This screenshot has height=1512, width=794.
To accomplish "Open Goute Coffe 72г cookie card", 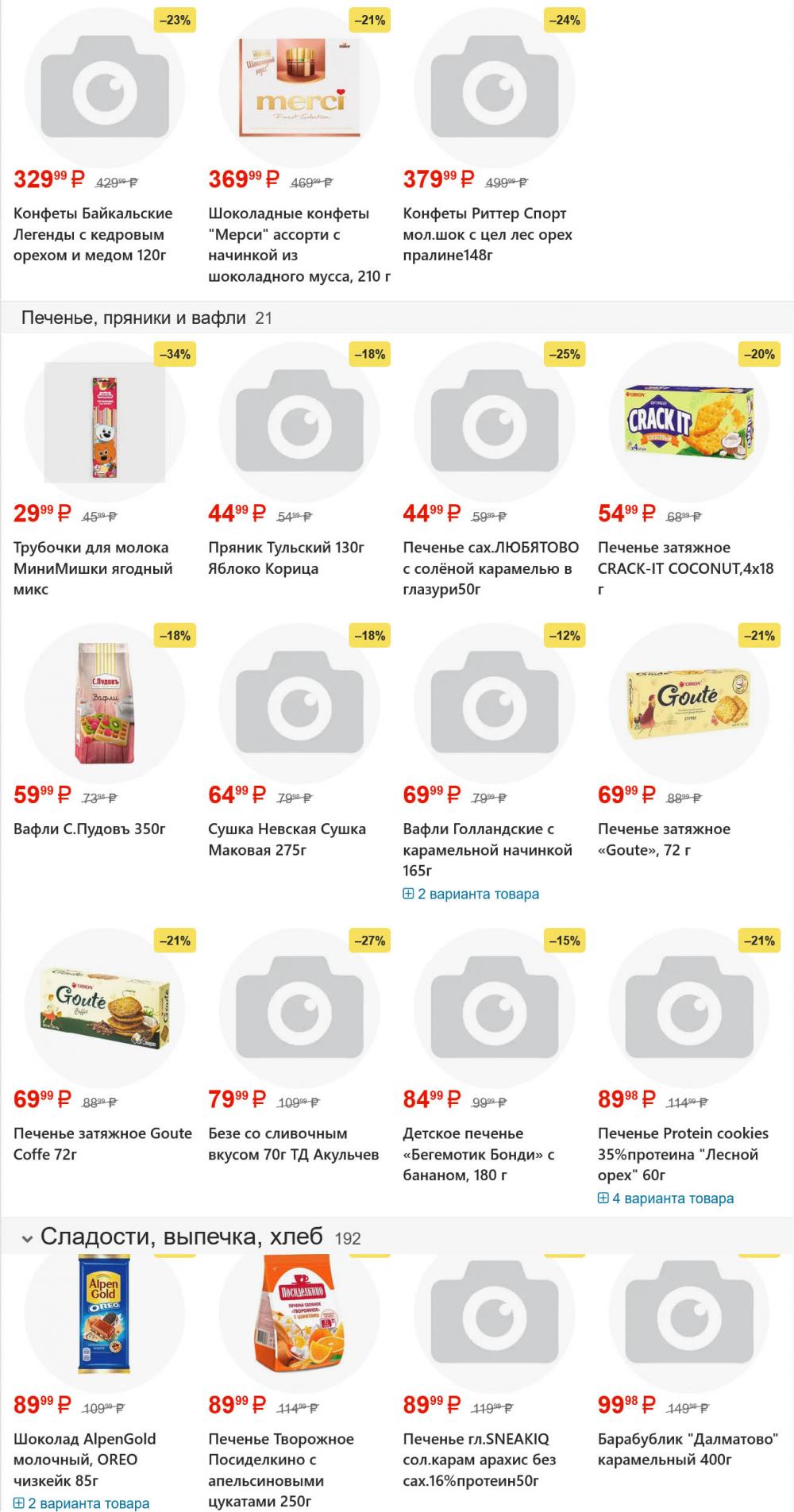I will tap(102, 1144).
